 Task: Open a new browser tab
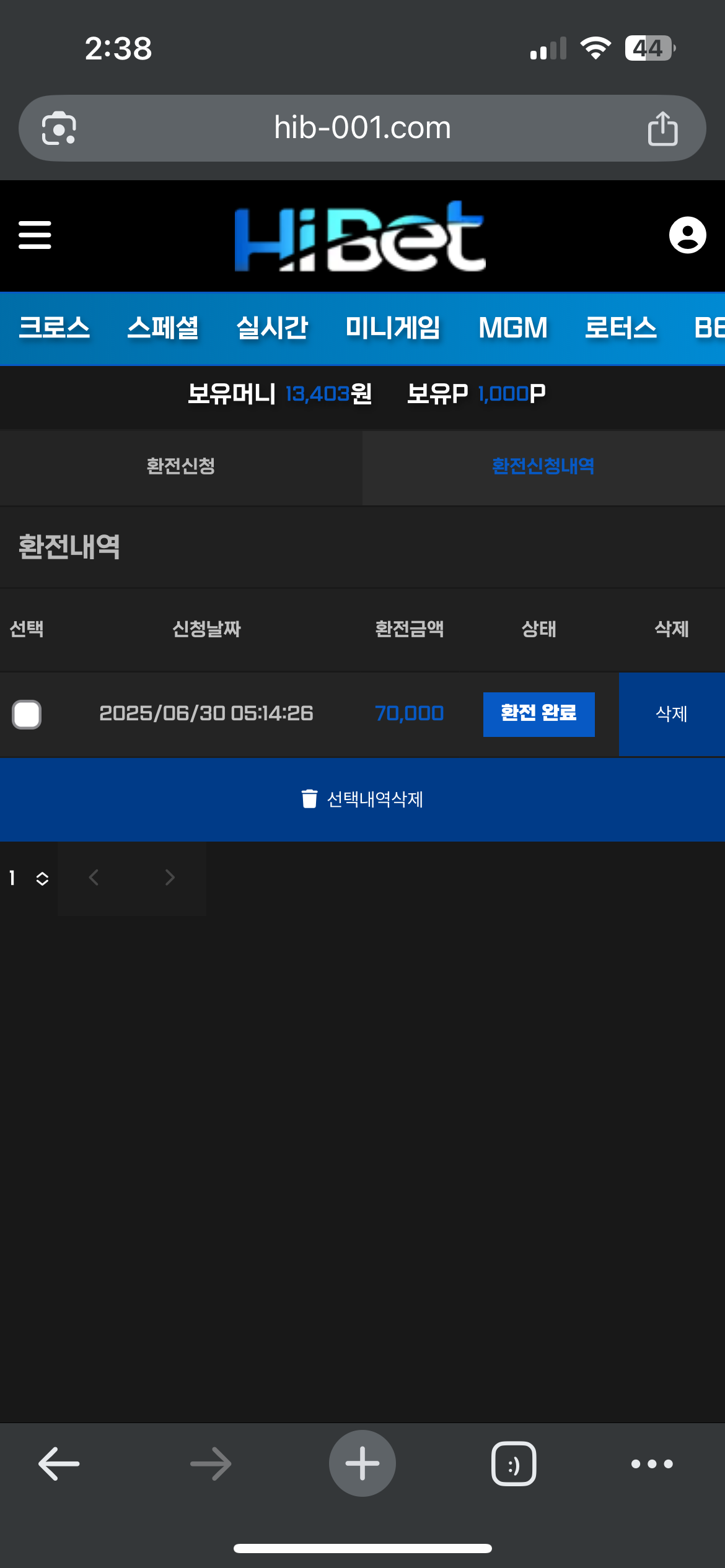[362, 1464]
